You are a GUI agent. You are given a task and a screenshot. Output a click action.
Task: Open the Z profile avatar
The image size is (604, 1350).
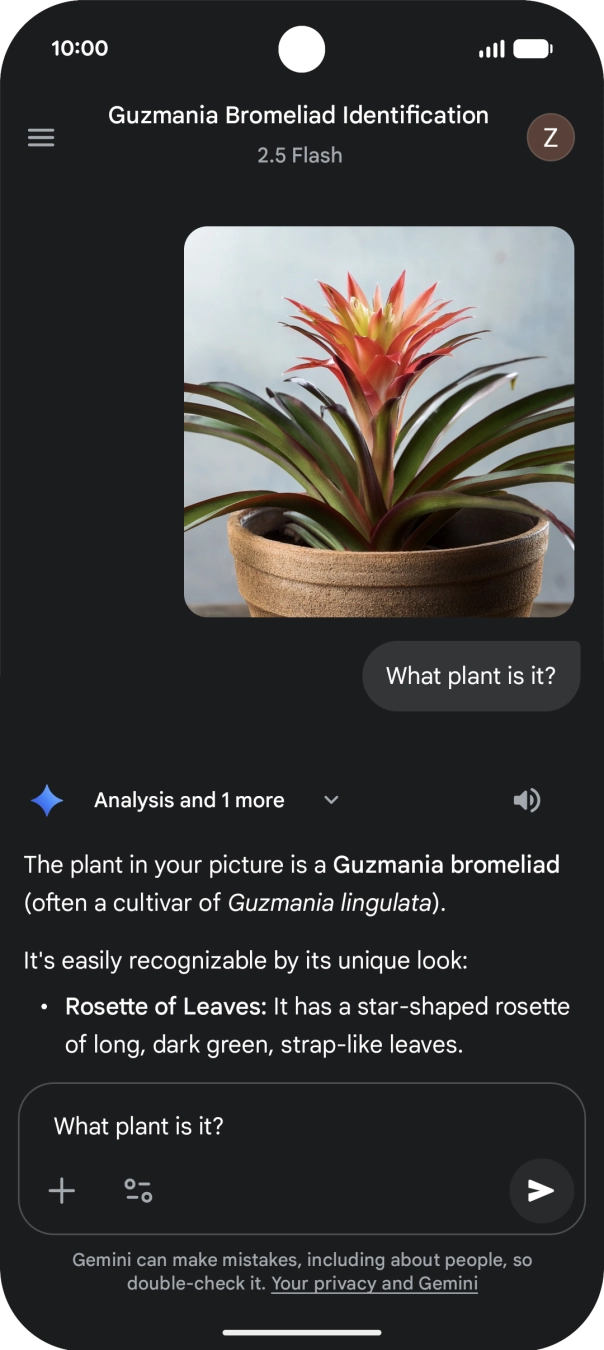tap(550, 138)
